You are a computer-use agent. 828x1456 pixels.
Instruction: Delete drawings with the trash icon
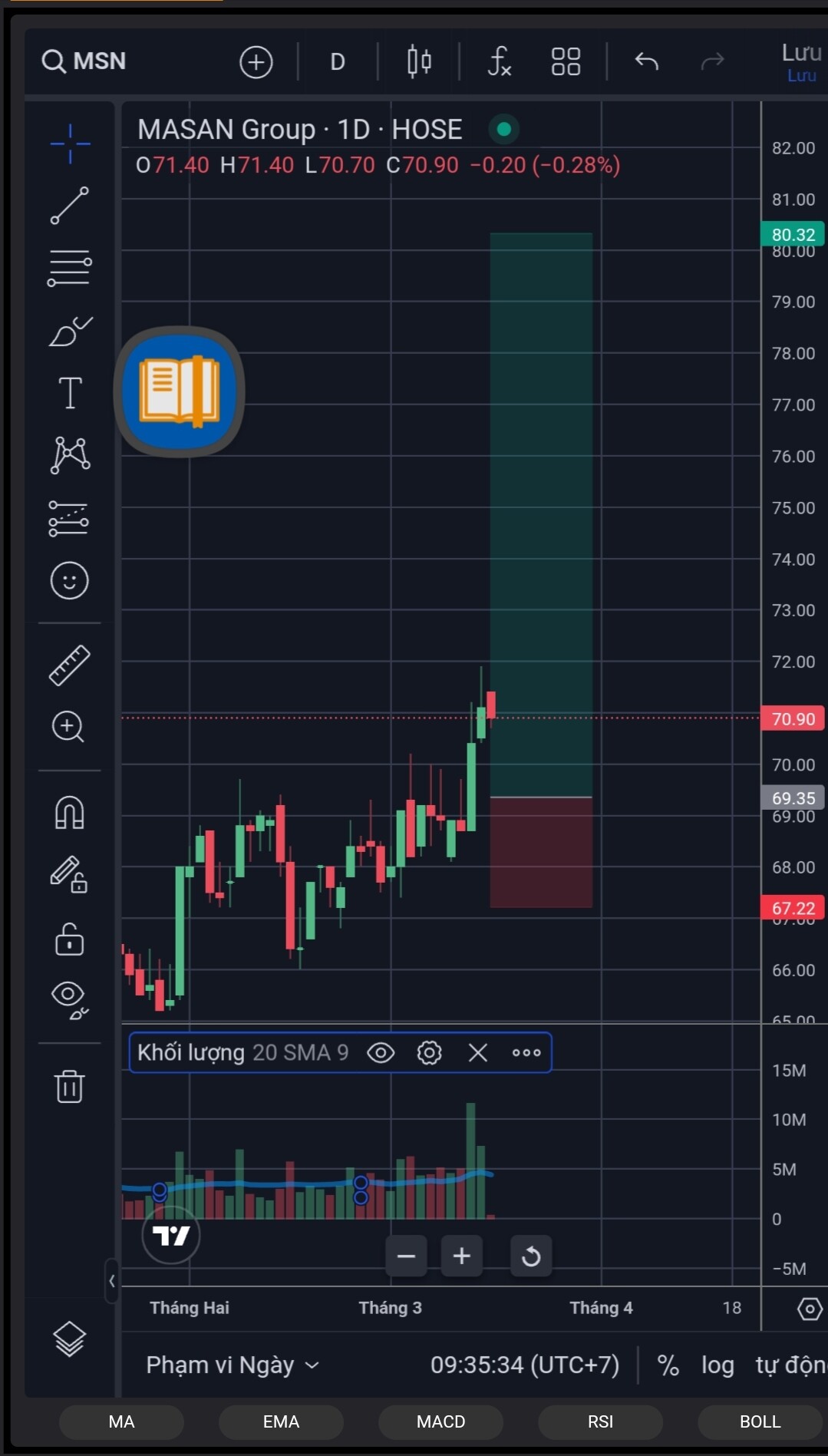pyautogui.click(x=70, y=1086)
